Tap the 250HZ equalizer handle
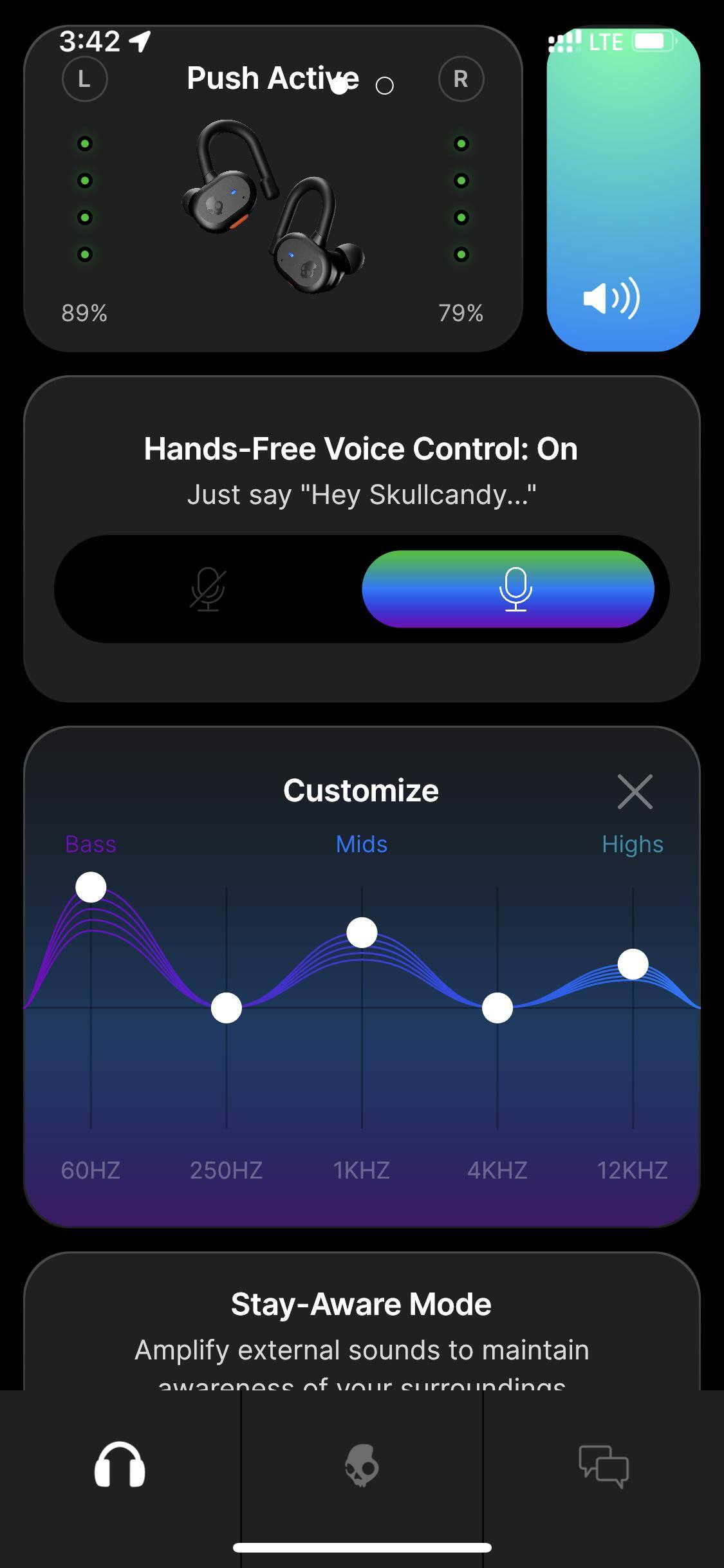724x1568 pixels. coord(227,1008)
